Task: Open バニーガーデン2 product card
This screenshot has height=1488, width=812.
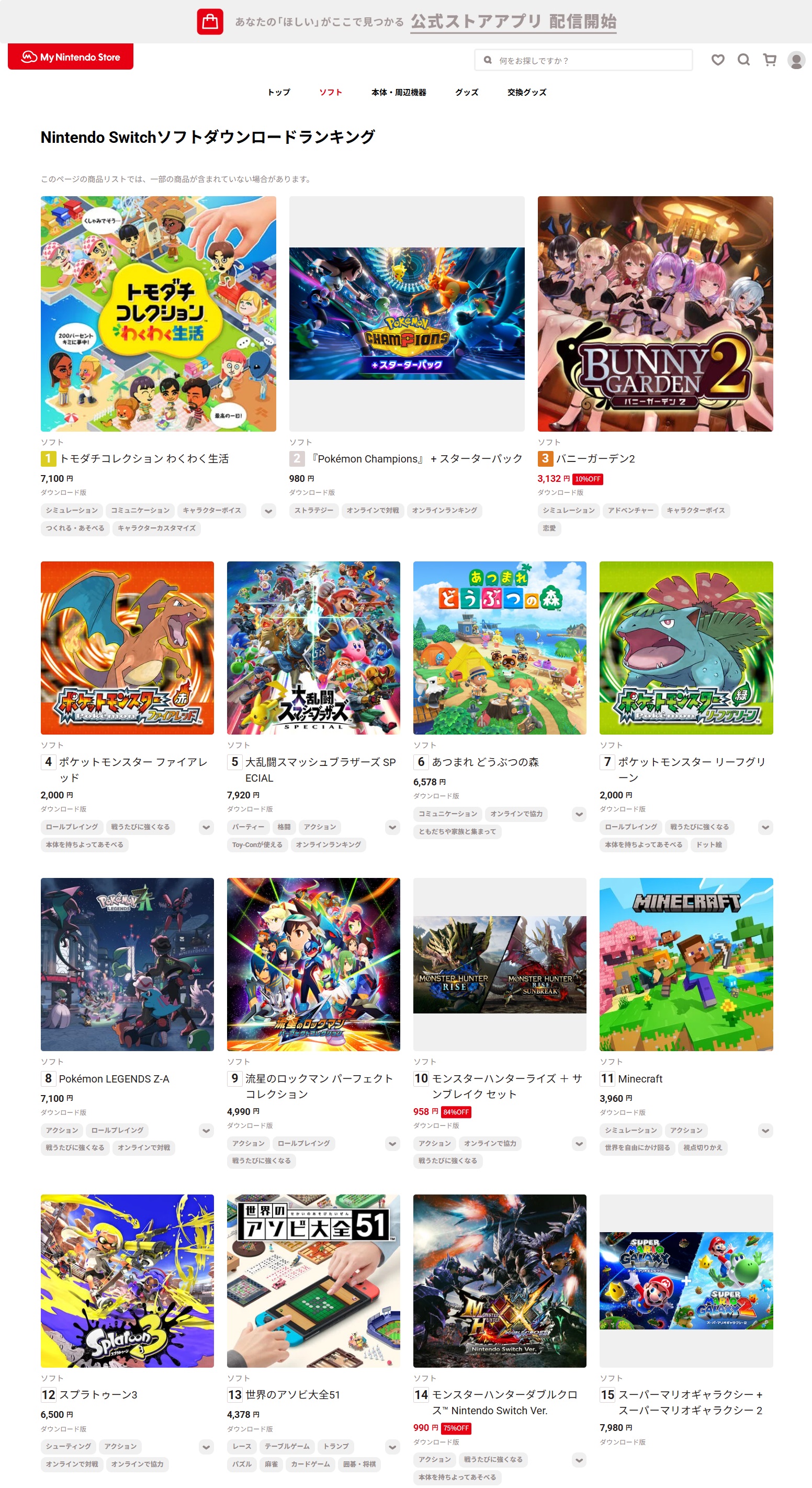Action: pos(655,313)
